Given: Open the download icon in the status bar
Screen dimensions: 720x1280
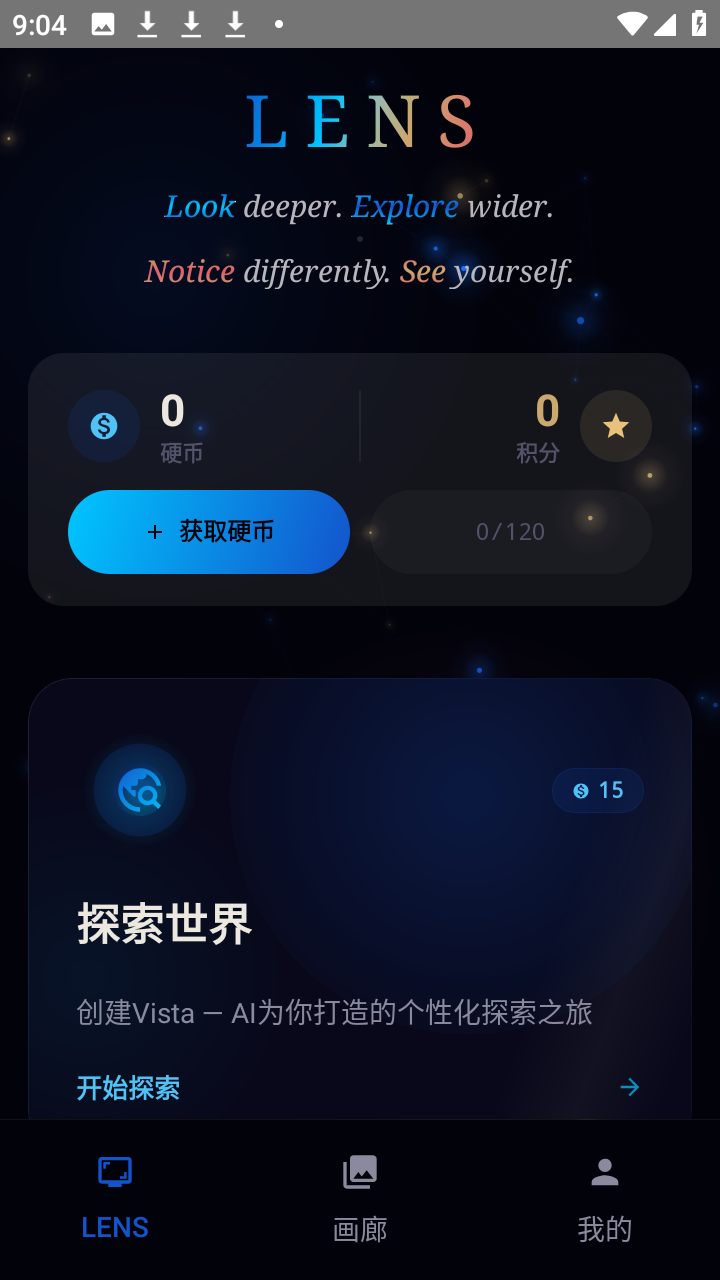Looking at the screenshot, I should click(147, 24).
